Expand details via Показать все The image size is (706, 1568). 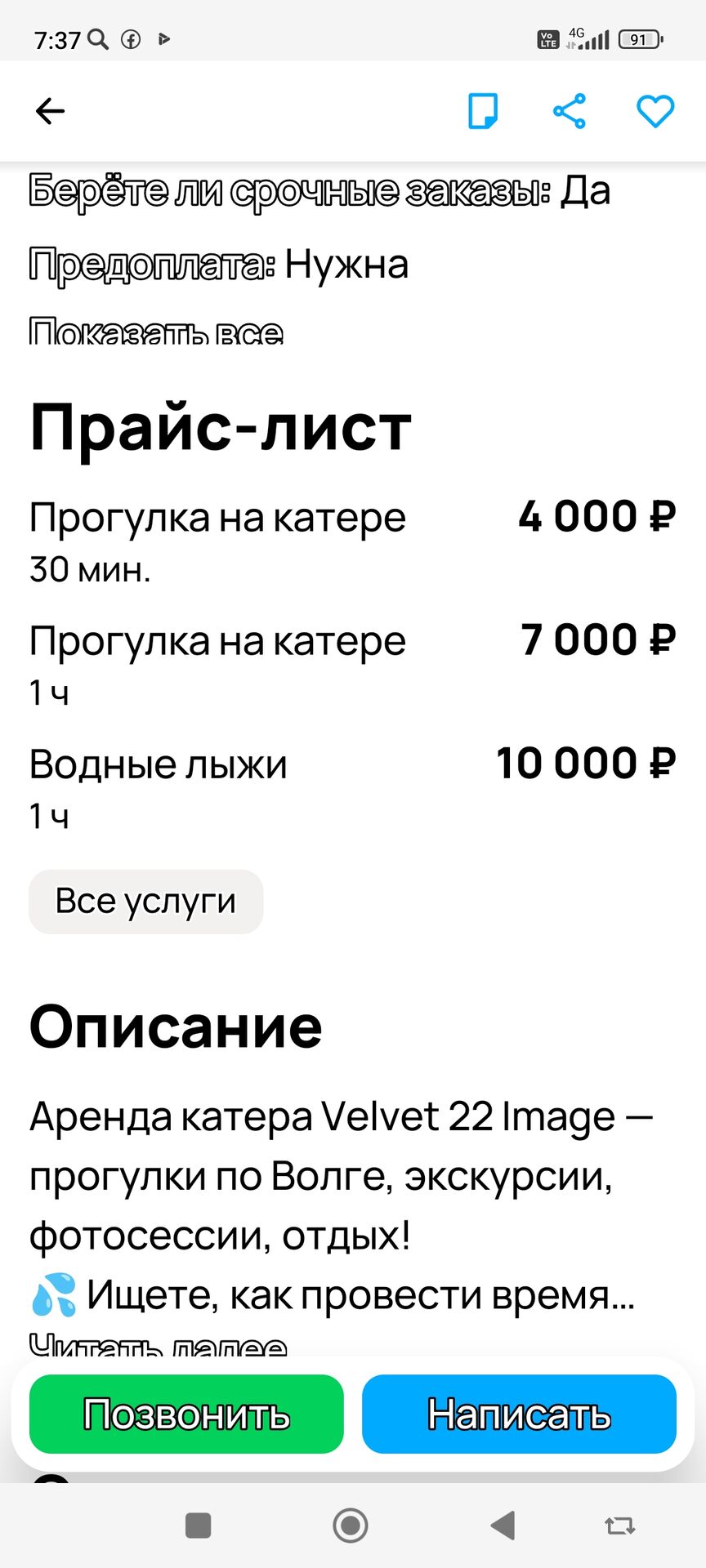pos(155,331)
